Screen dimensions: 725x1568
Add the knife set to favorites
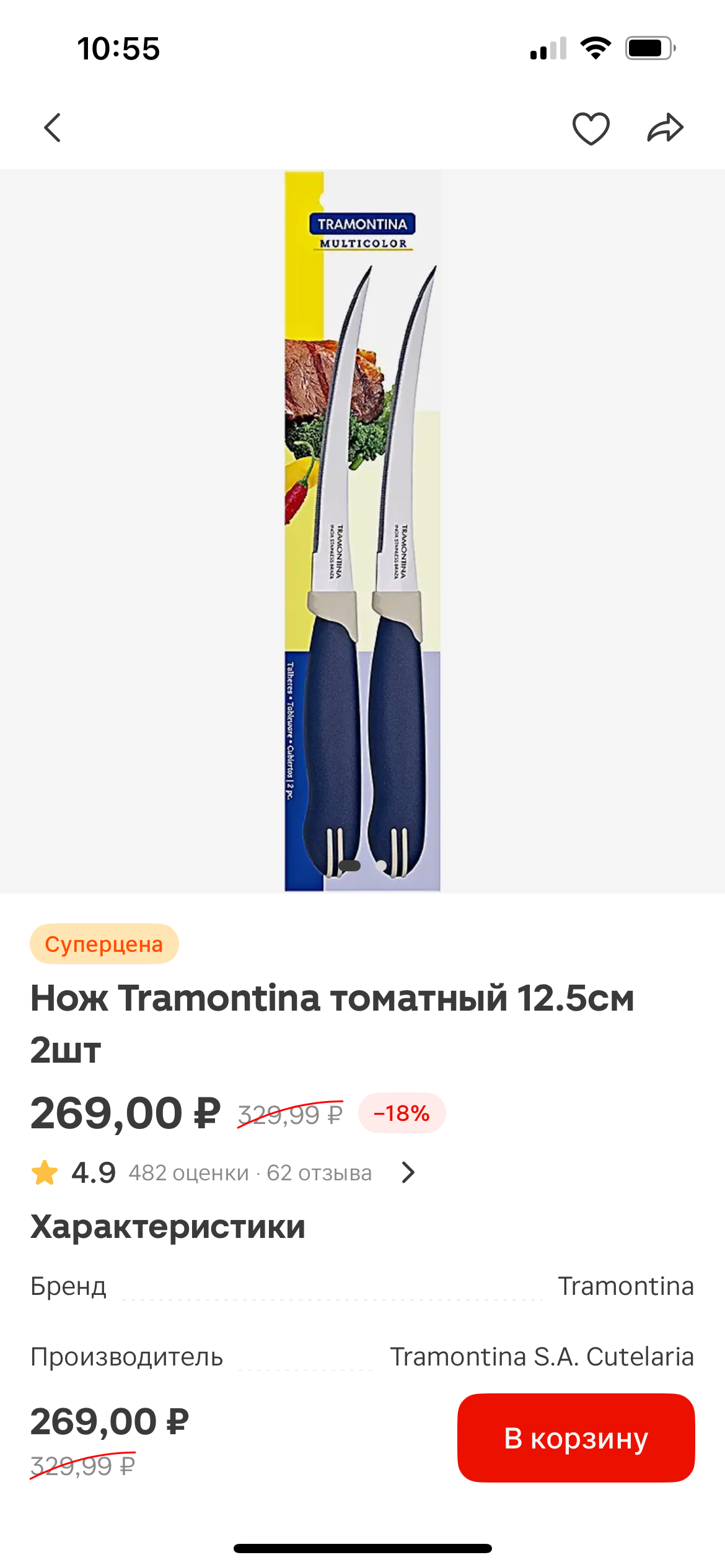591,129
